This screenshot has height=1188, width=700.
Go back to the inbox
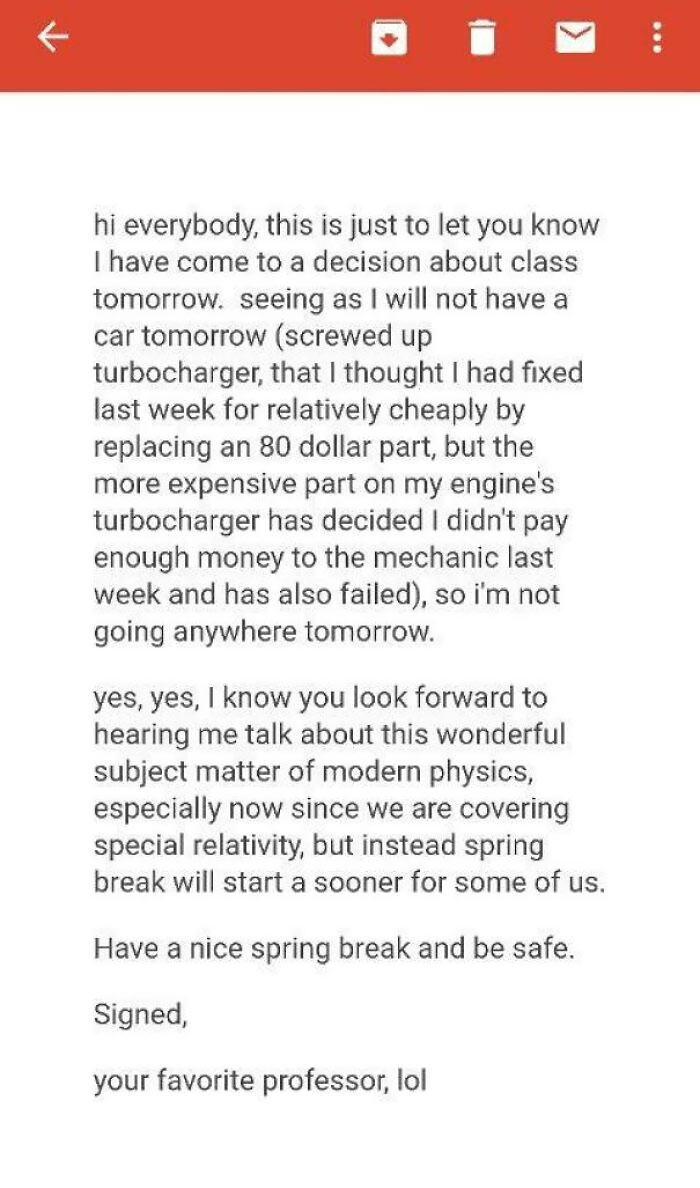[x=53, y=38]
